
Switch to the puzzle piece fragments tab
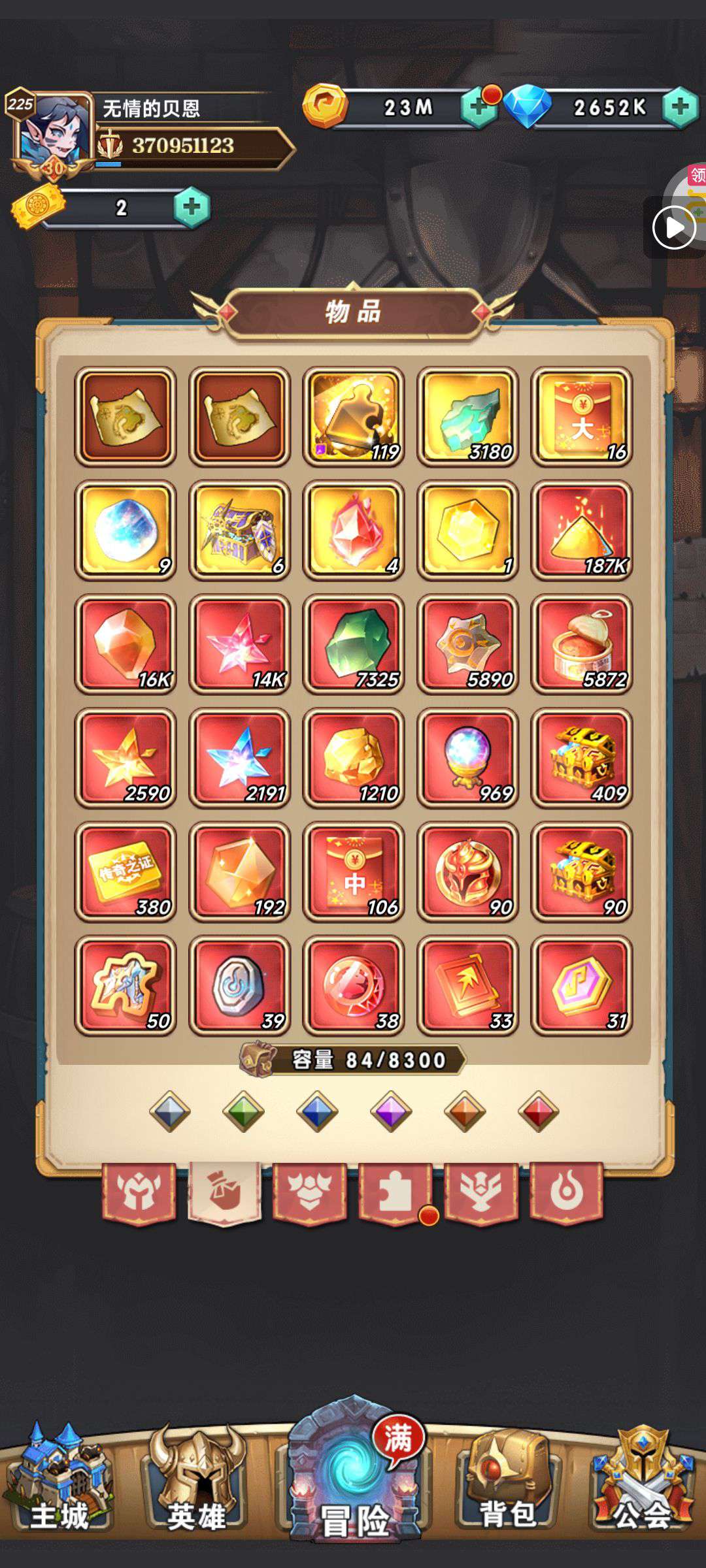(x=395, y=1192)
